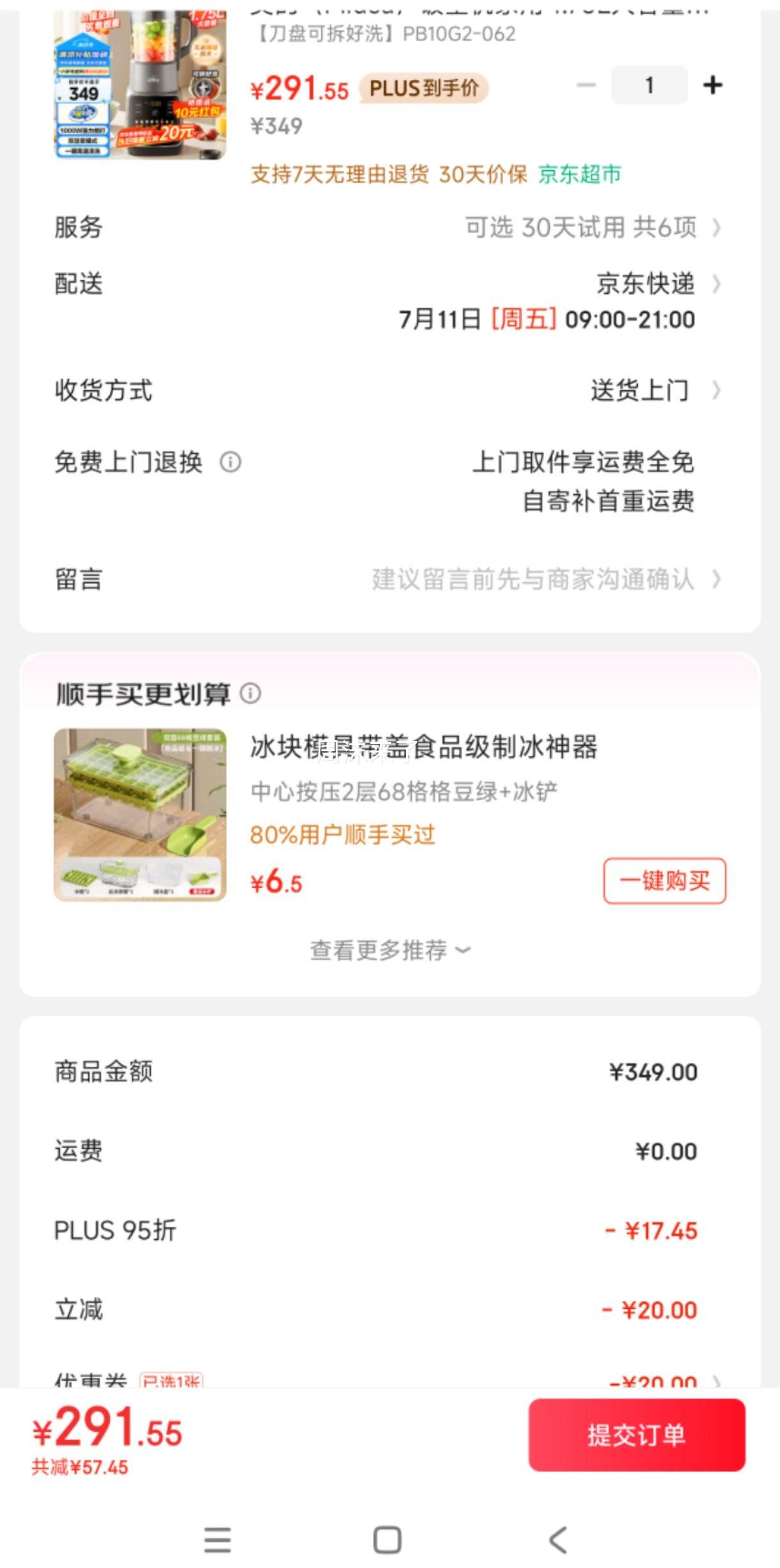Submit the order with 提交订单
Screen dimensions: 780x1568
tap(636, 1435)
